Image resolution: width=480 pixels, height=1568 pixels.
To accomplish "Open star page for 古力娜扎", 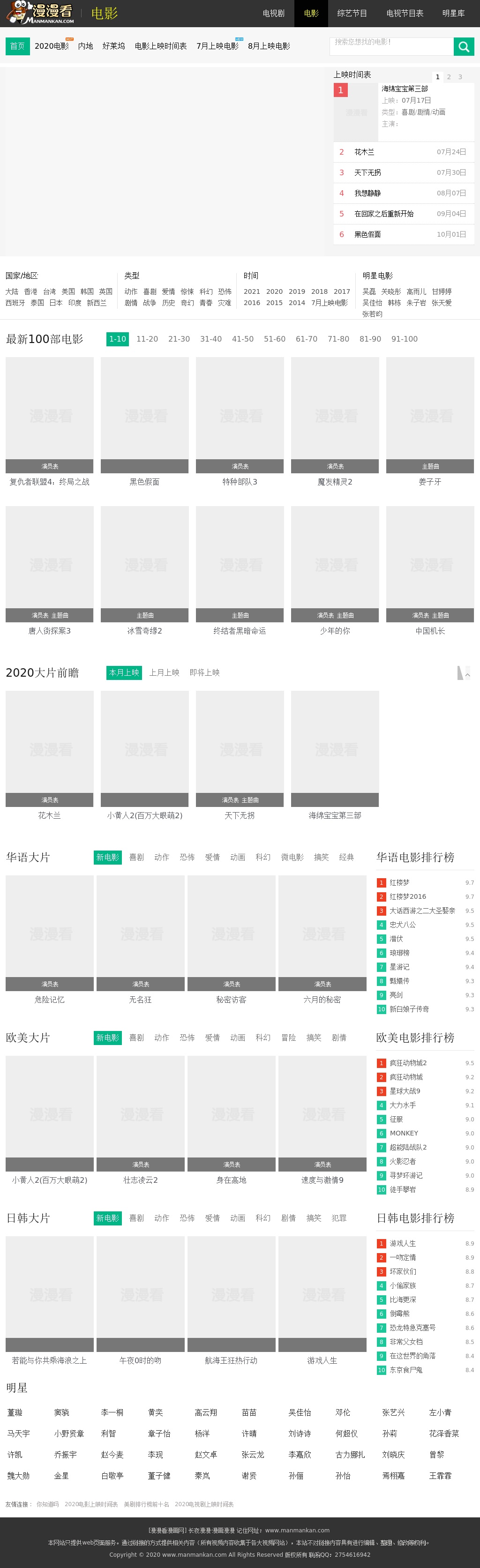I will (350, 1455).
